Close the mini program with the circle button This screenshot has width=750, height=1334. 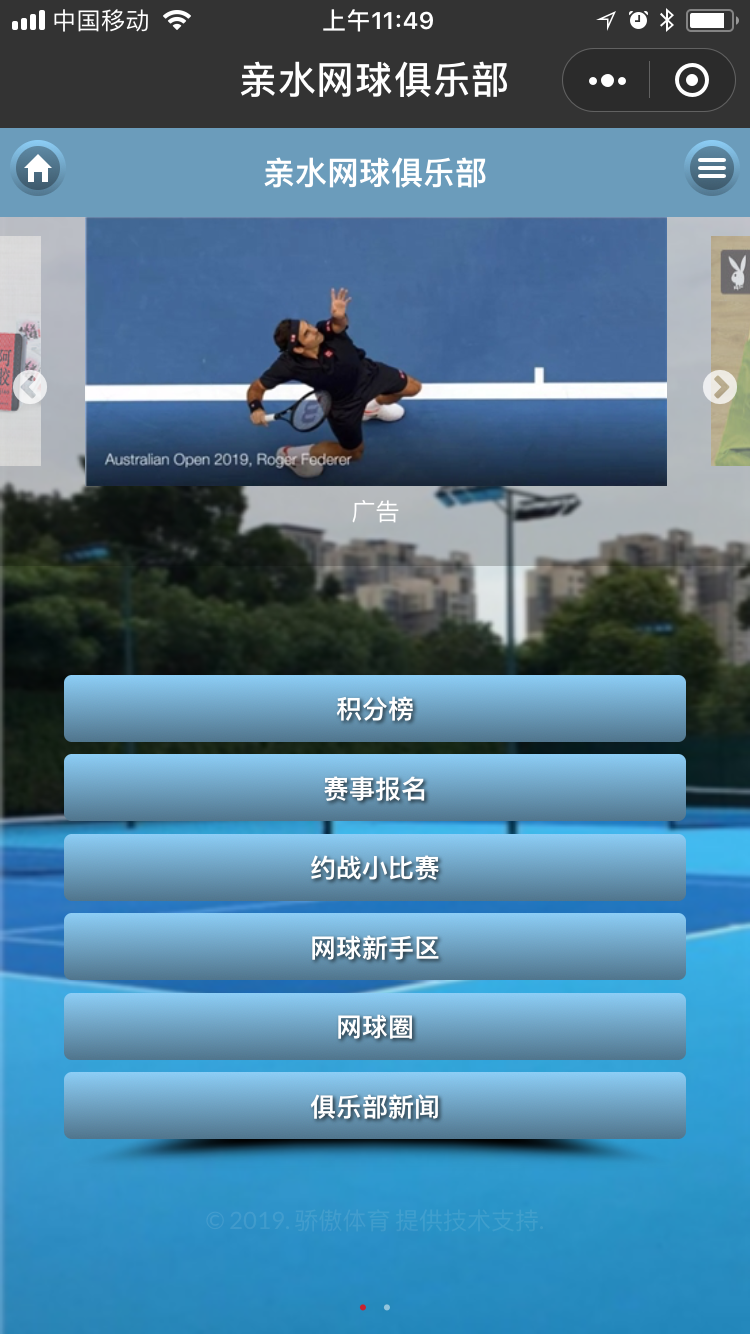692,80
